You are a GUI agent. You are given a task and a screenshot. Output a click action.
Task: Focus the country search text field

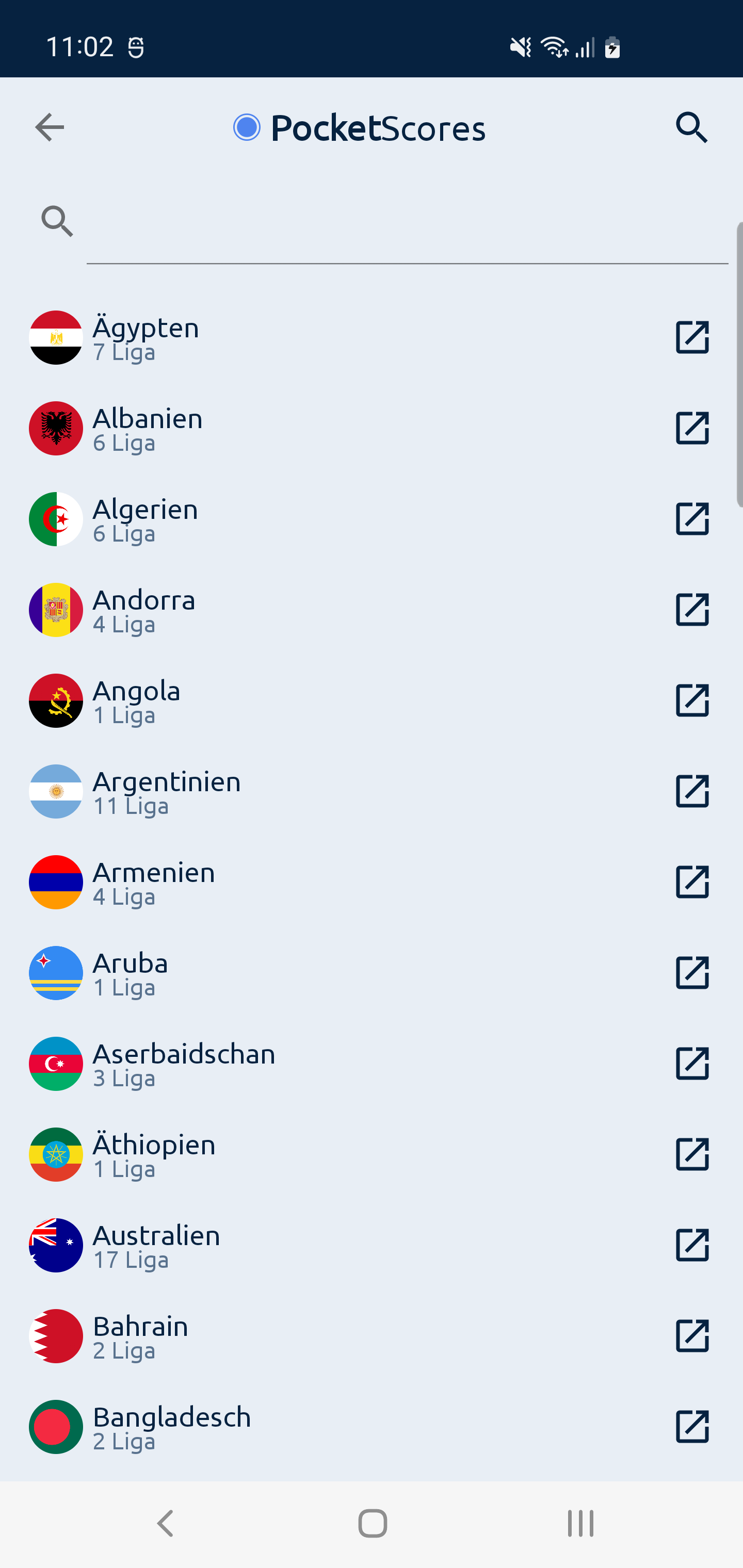(x=407, y=223)
